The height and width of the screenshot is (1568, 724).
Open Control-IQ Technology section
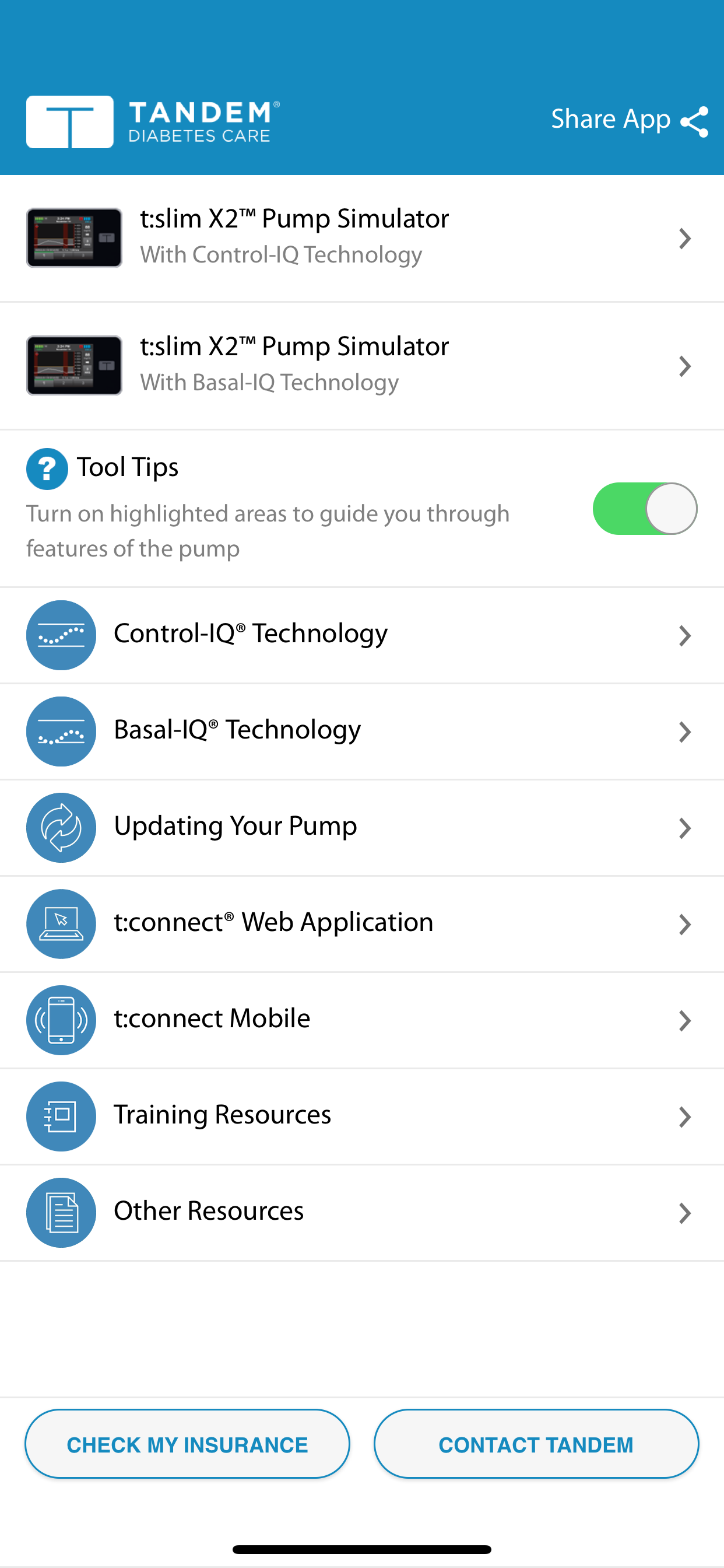point(362,635)
